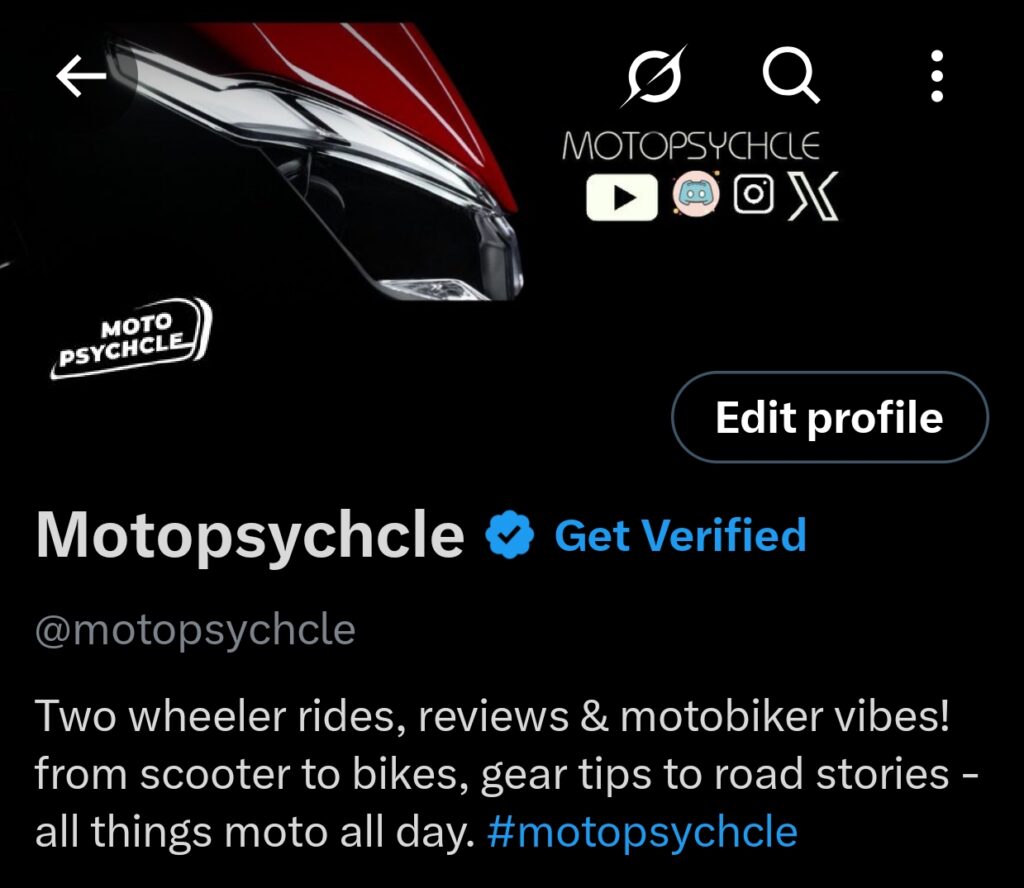The height and width of the screenshot is (888, 1024).
Task: Go back using the arrow icon
Action: (82, 77)
